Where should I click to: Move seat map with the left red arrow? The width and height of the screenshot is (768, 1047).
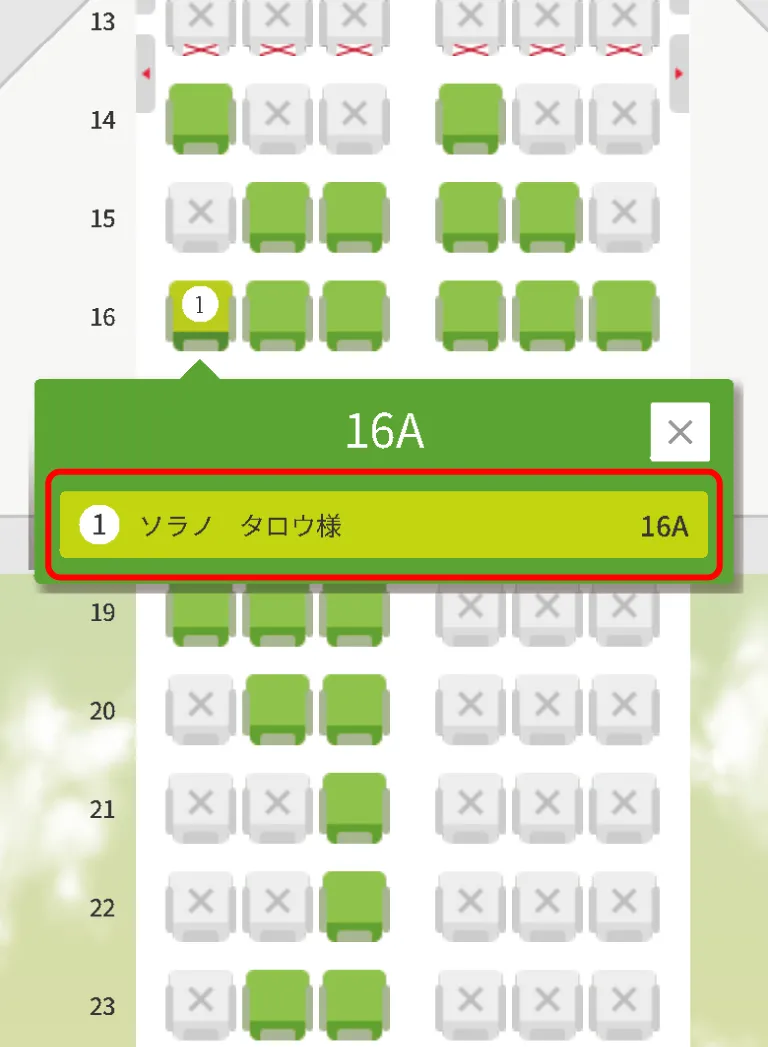pyautogui.click(x=146, y=74)
